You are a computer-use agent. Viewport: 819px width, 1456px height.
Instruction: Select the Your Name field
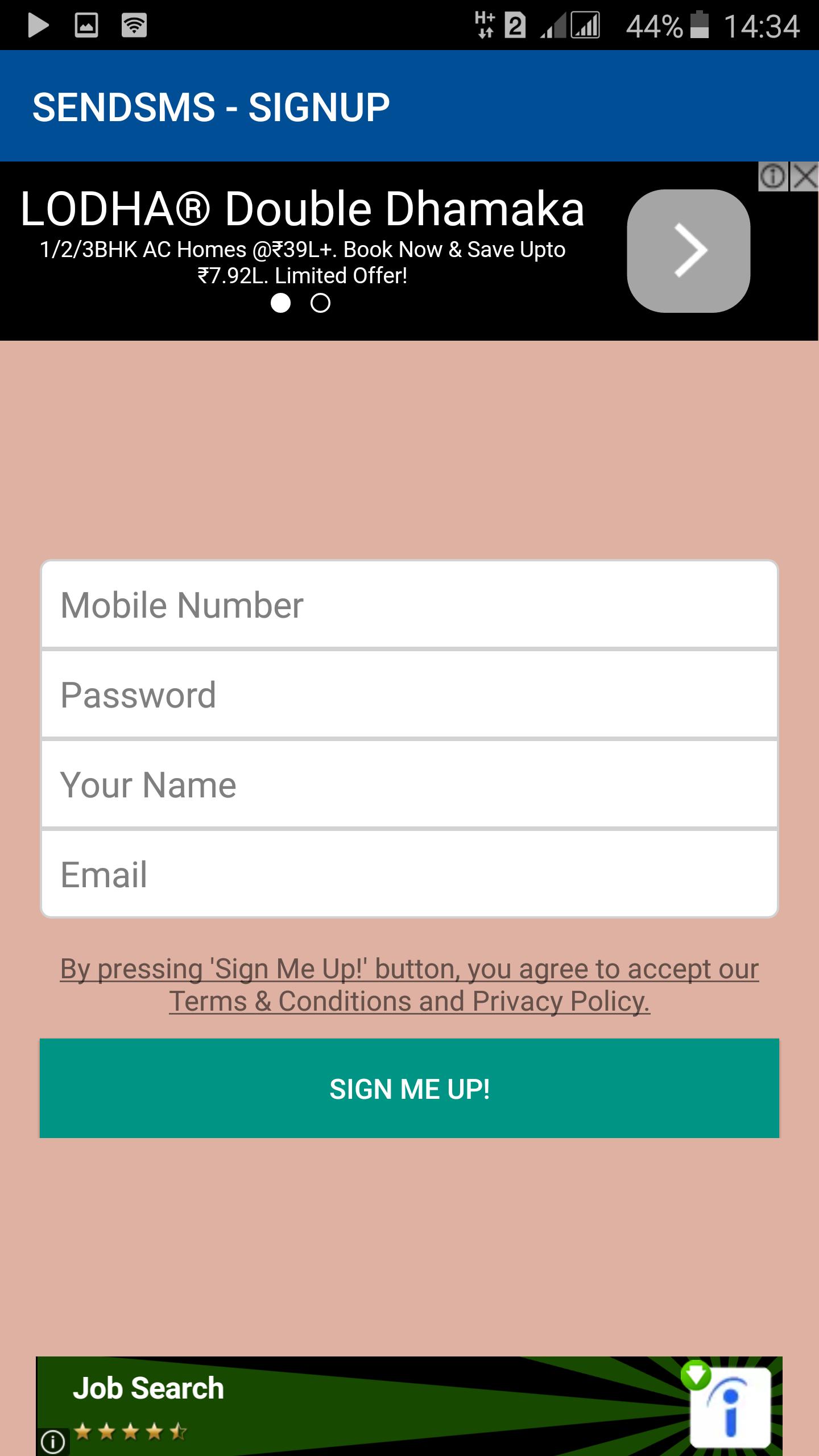coord(409,784)
